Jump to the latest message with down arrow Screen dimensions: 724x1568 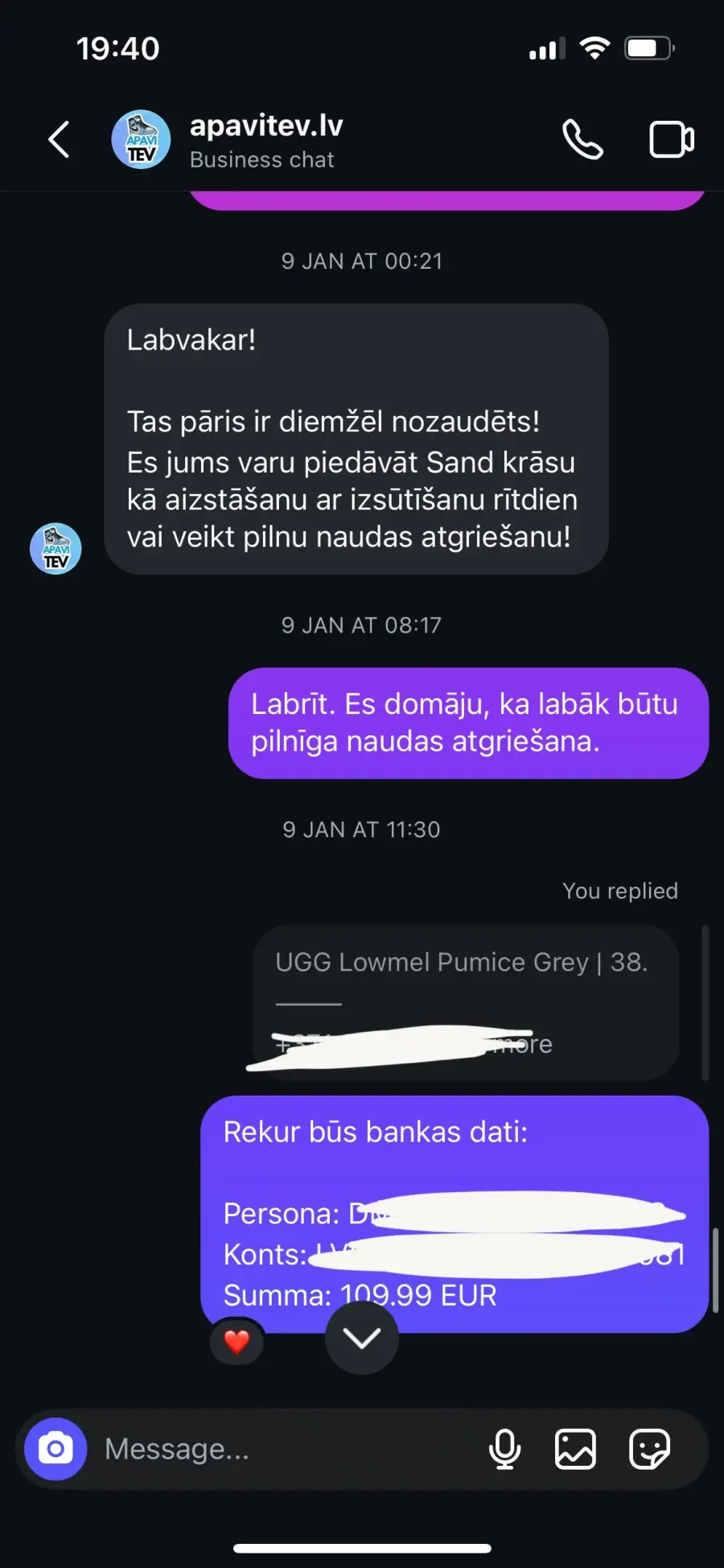tap(362, 1338)
